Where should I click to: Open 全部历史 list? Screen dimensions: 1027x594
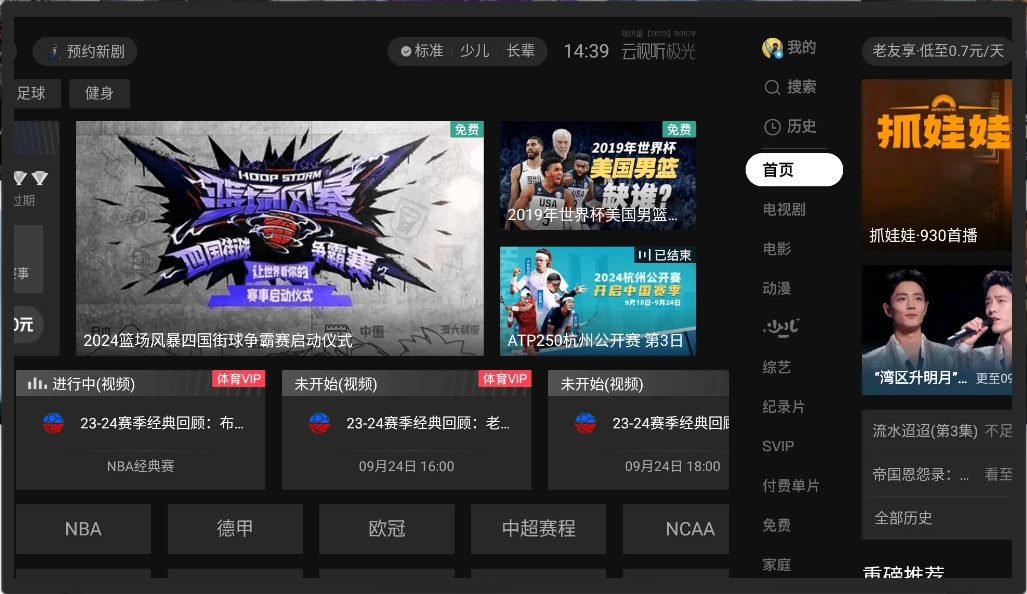point(903,518)
